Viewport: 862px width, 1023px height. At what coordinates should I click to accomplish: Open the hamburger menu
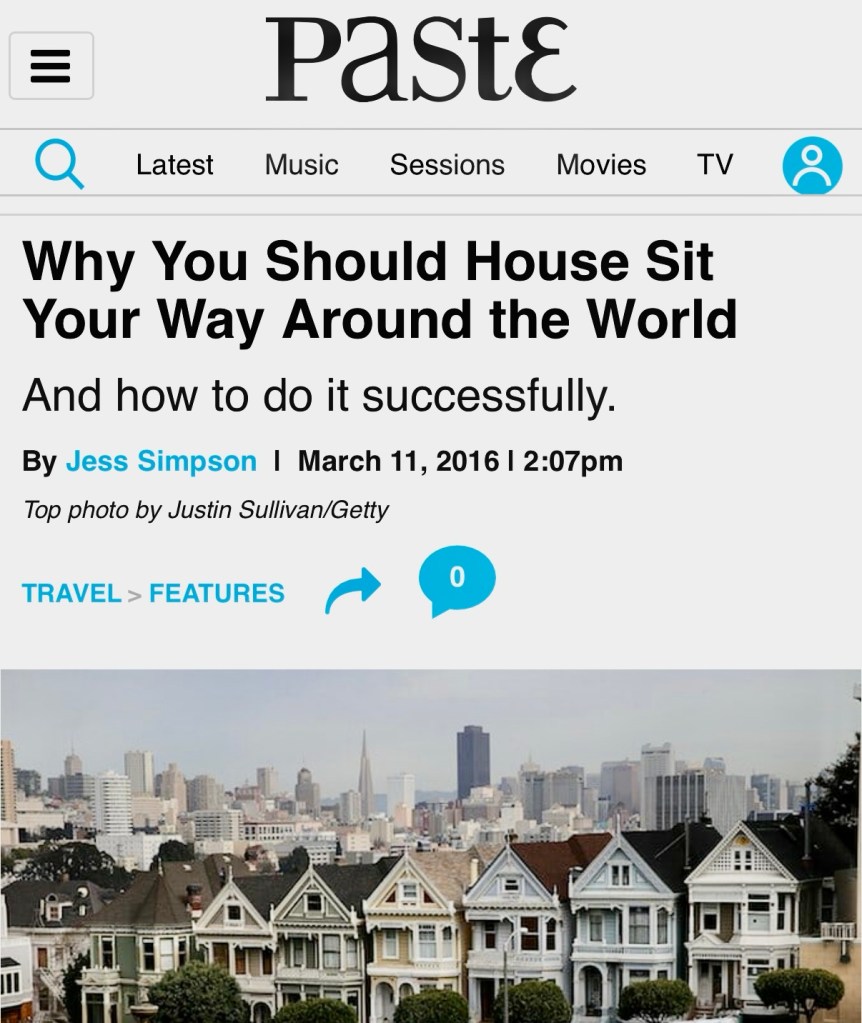[51, 65]
